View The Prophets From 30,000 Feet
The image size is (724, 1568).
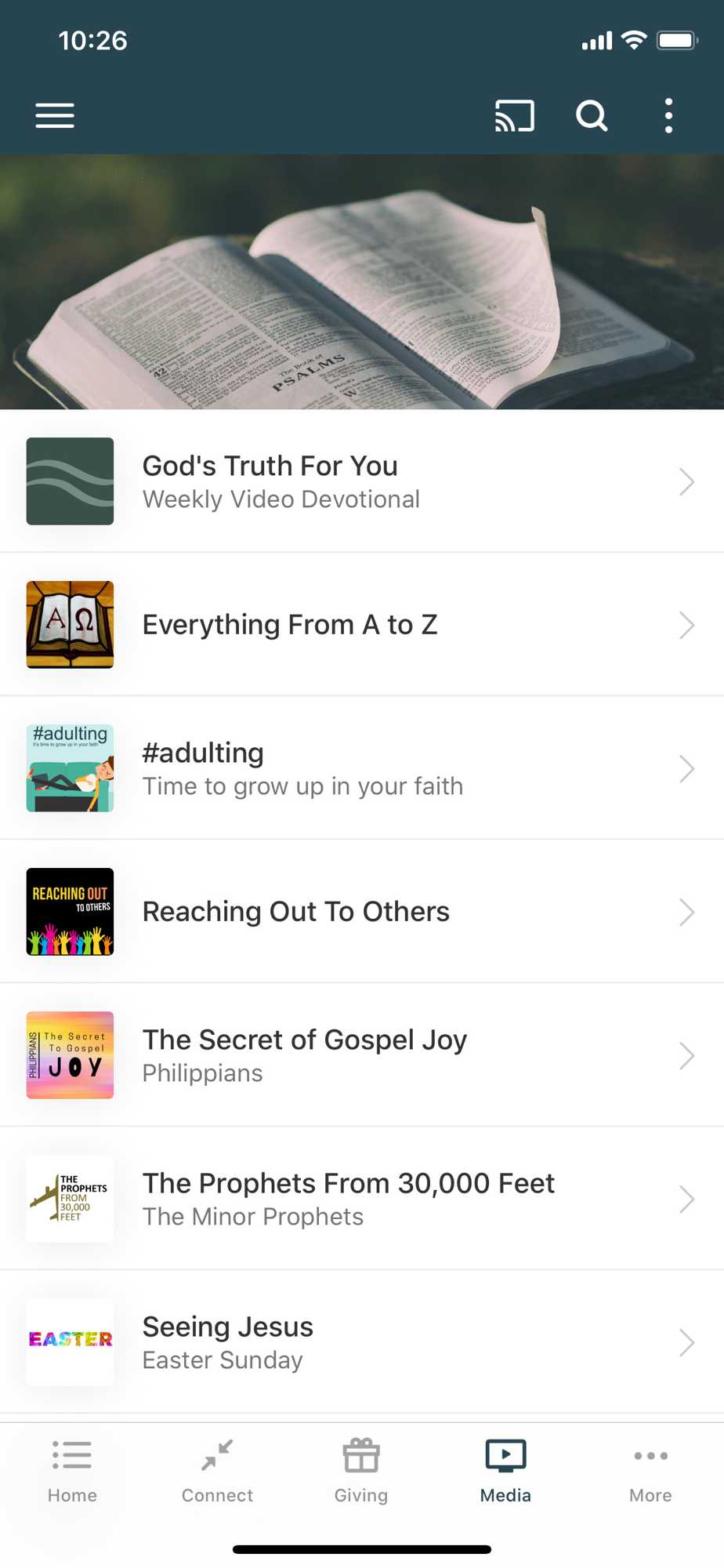[362, 1199]
